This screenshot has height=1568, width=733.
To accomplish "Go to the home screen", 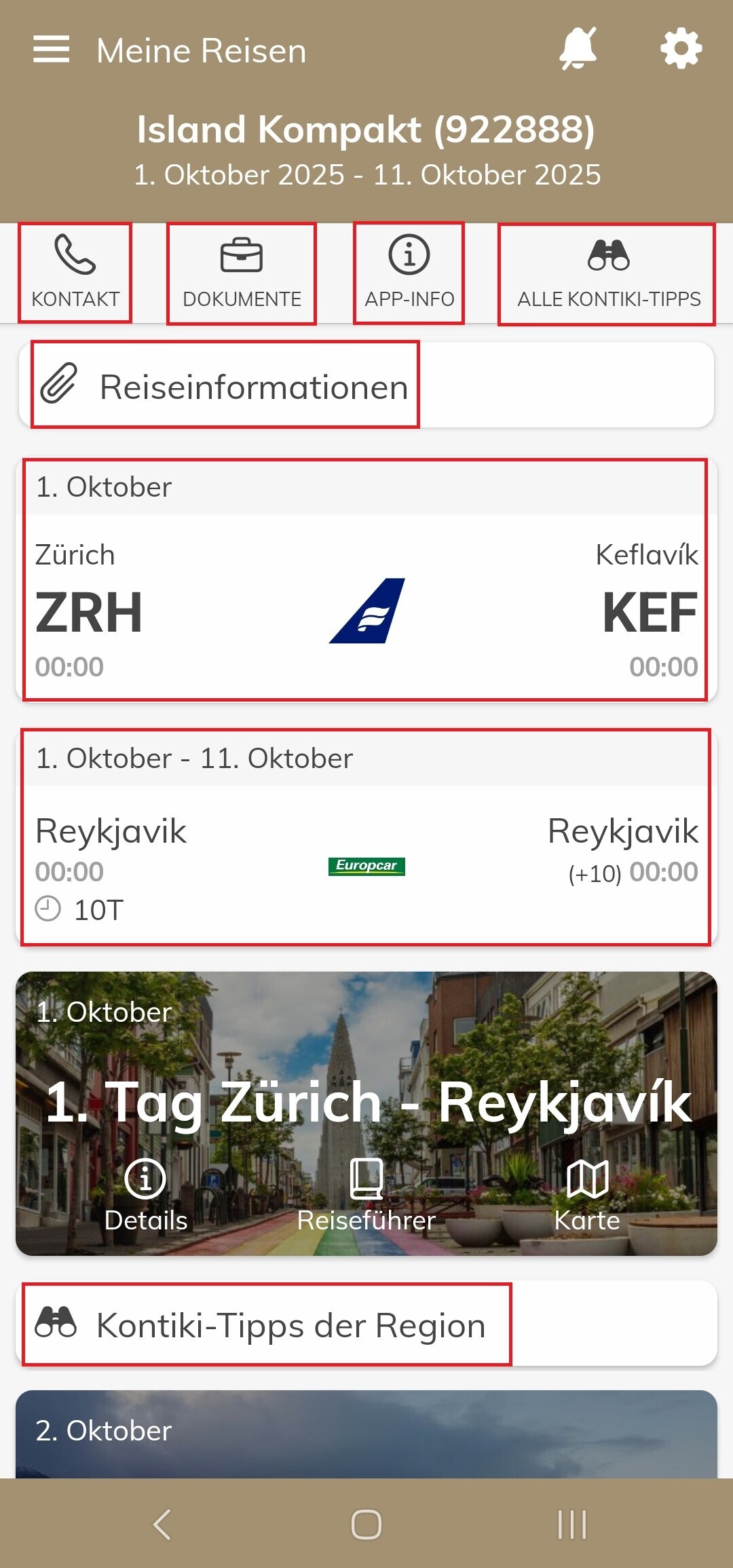I will [366, 1524].
